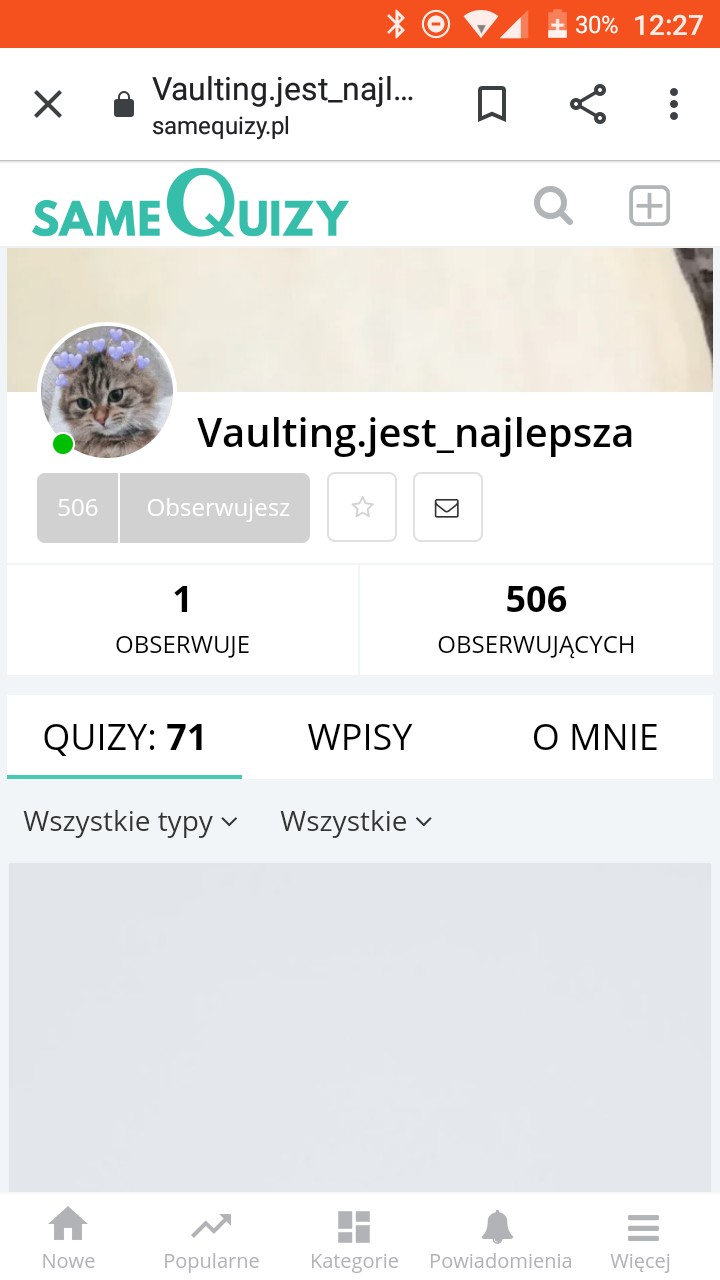Expand the Wszystkie filter dropdown
720x1280 pixels.
click(x=356, y=822)
